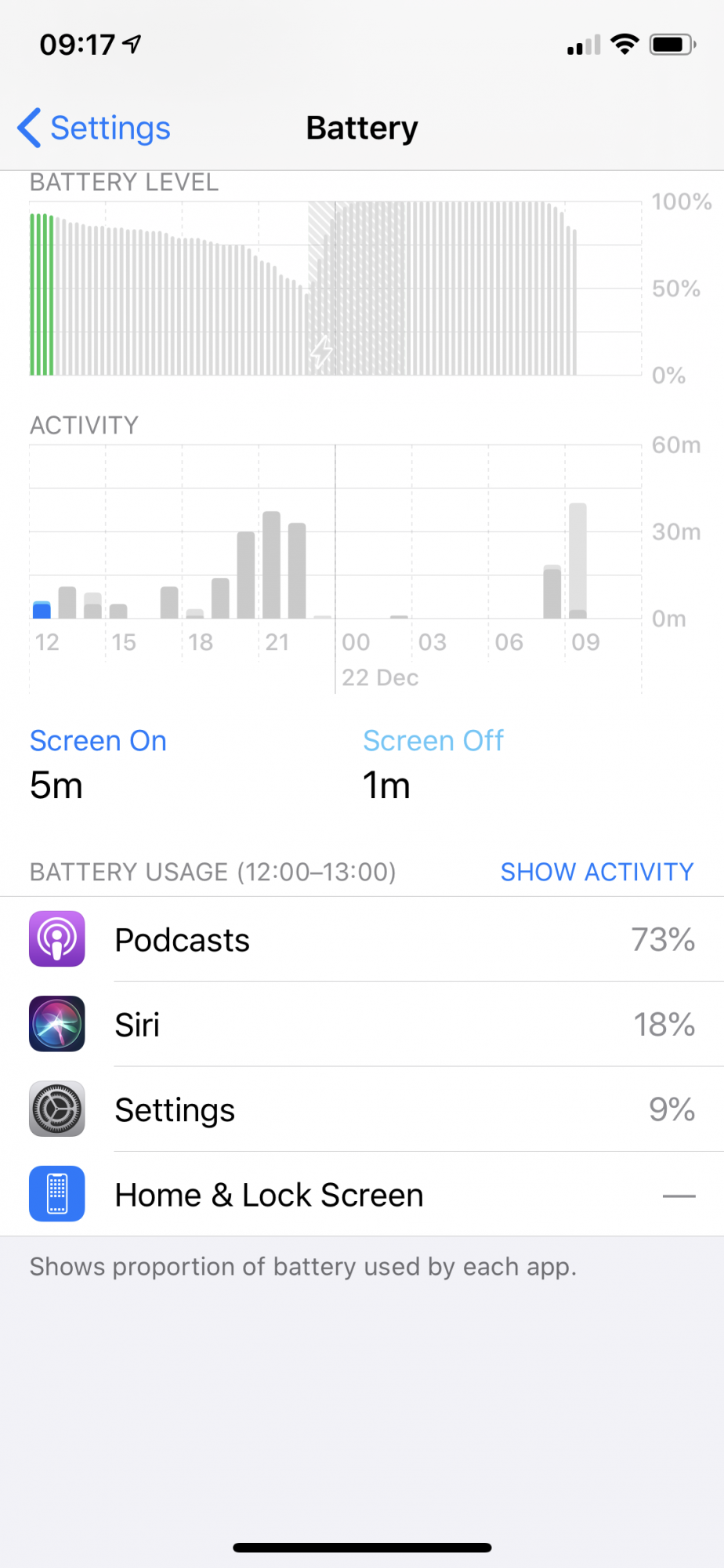The height and width of the screenshot is (1568, 724).
Task: Select the blue 12:00 activity bar
Action: point(42,610)
